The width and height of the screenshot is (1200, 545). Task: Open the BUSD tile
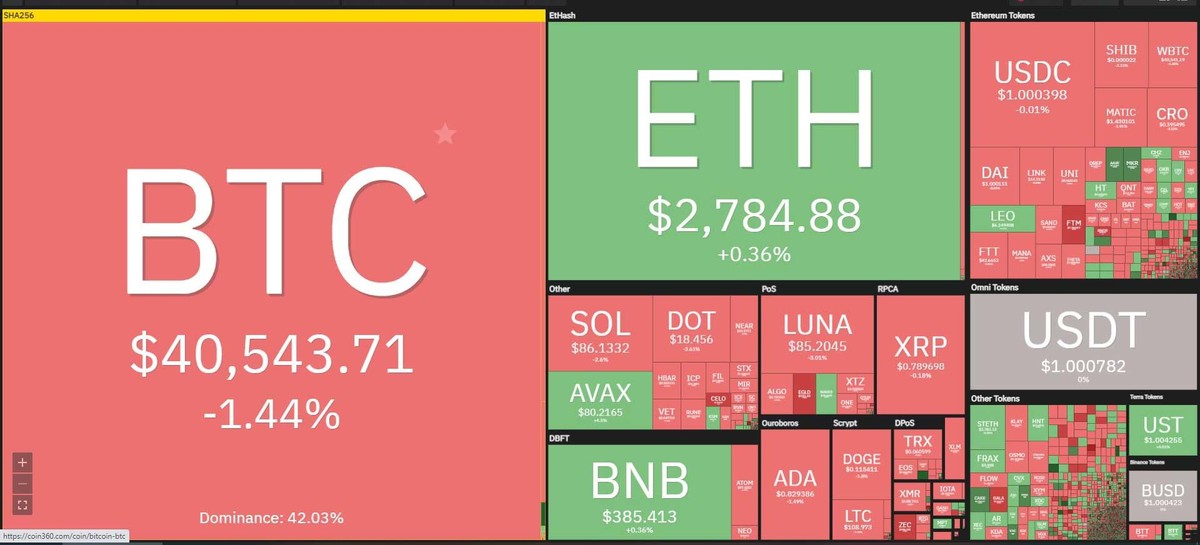tap(1162, 493)
